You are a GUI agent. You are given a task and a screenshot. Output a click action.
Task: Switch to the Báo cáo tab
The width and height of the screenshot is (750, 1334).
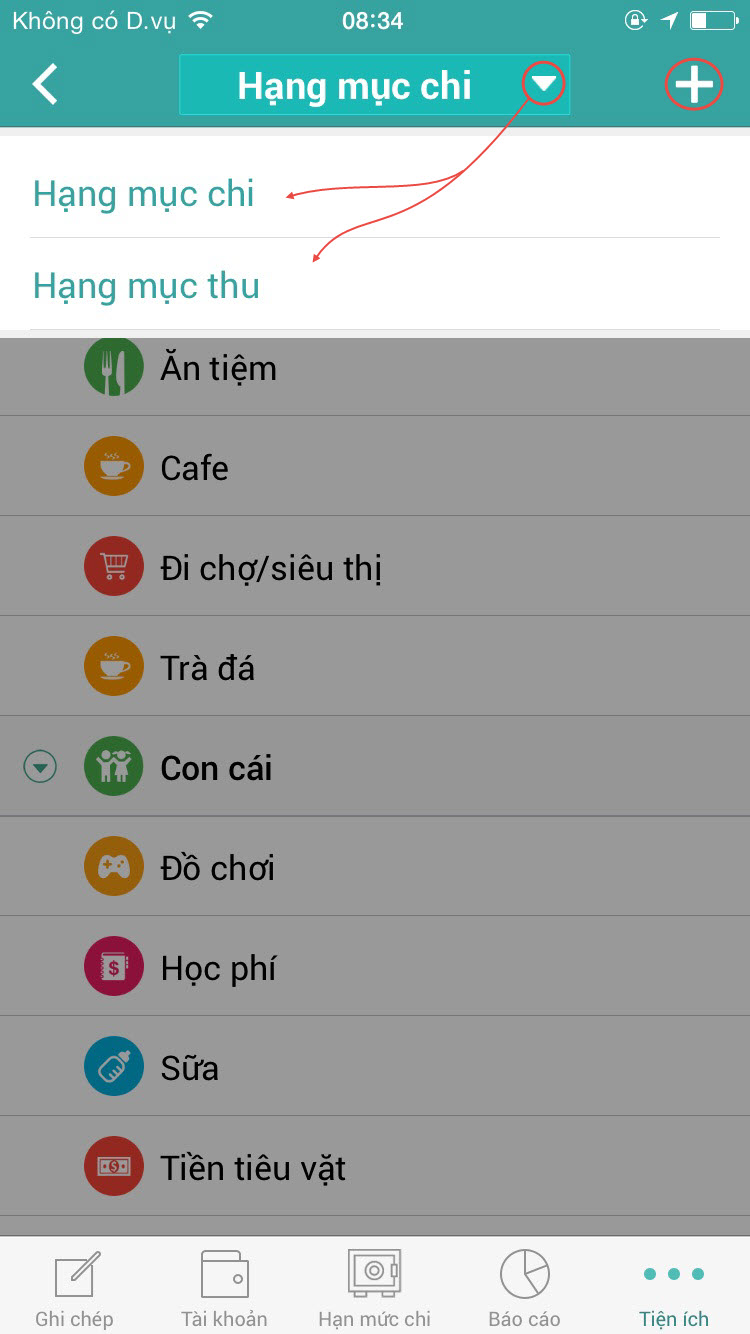coord(525,1287)
